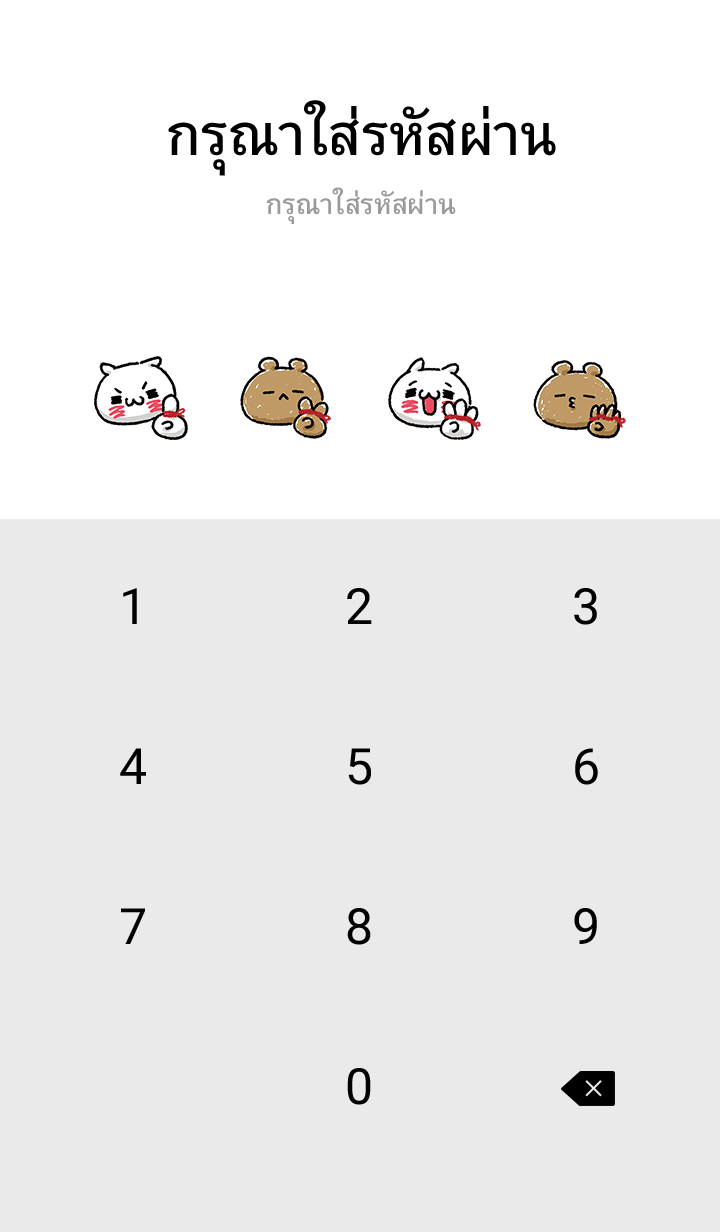The width and height of the screenshot is (720, 1232).
Task: Delete the last entered passcode digit
Action: [589, 1088]
